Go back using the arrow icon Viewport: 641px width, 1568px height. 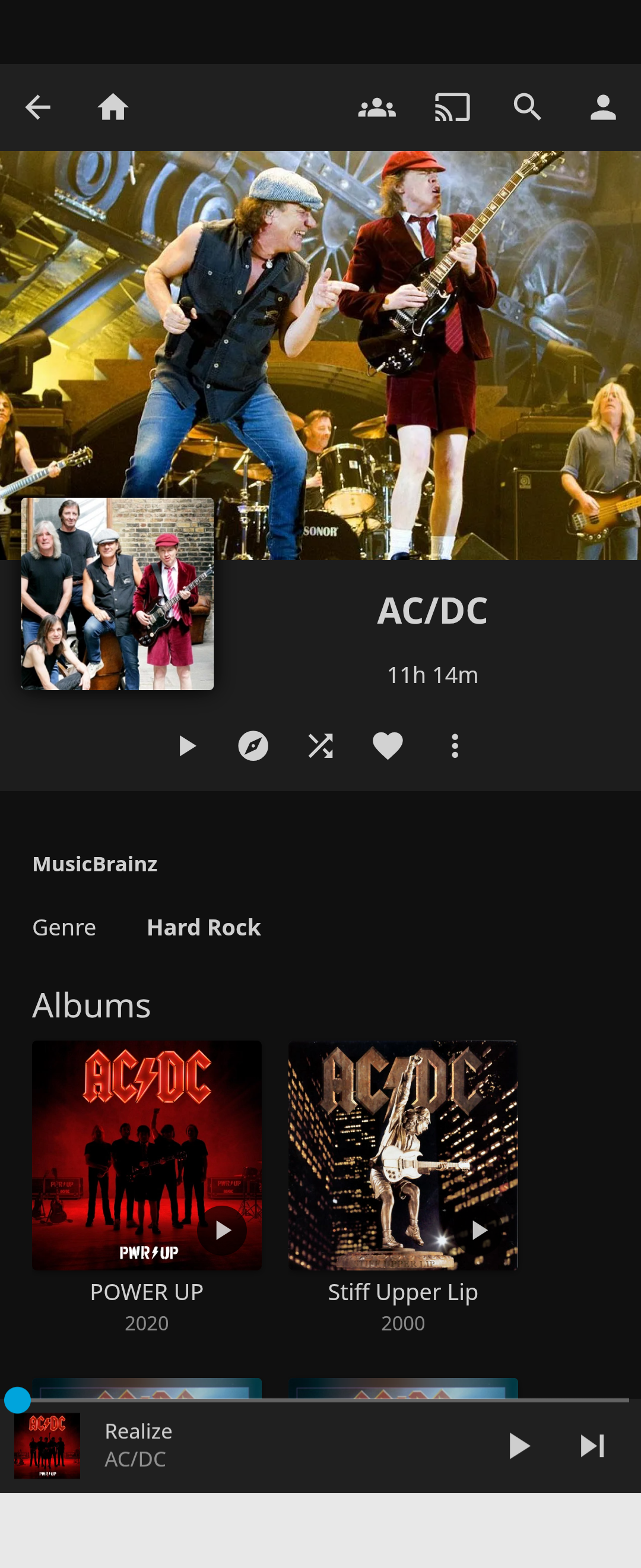[38, 108]
